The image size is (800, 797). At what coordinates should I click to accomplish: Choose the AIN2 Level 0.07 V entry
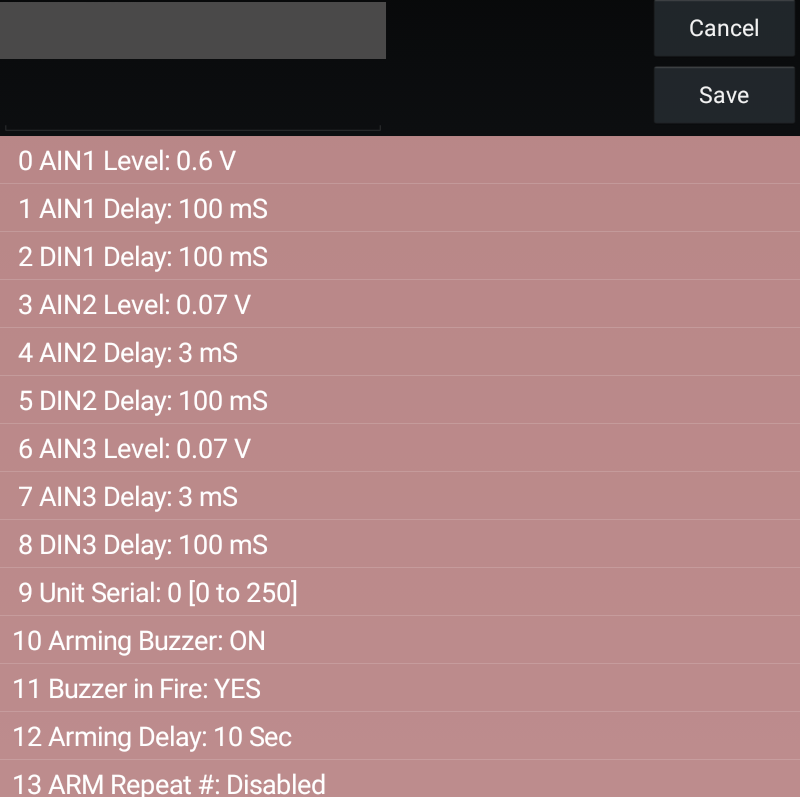pyautogui.click(x=400, y=304)
